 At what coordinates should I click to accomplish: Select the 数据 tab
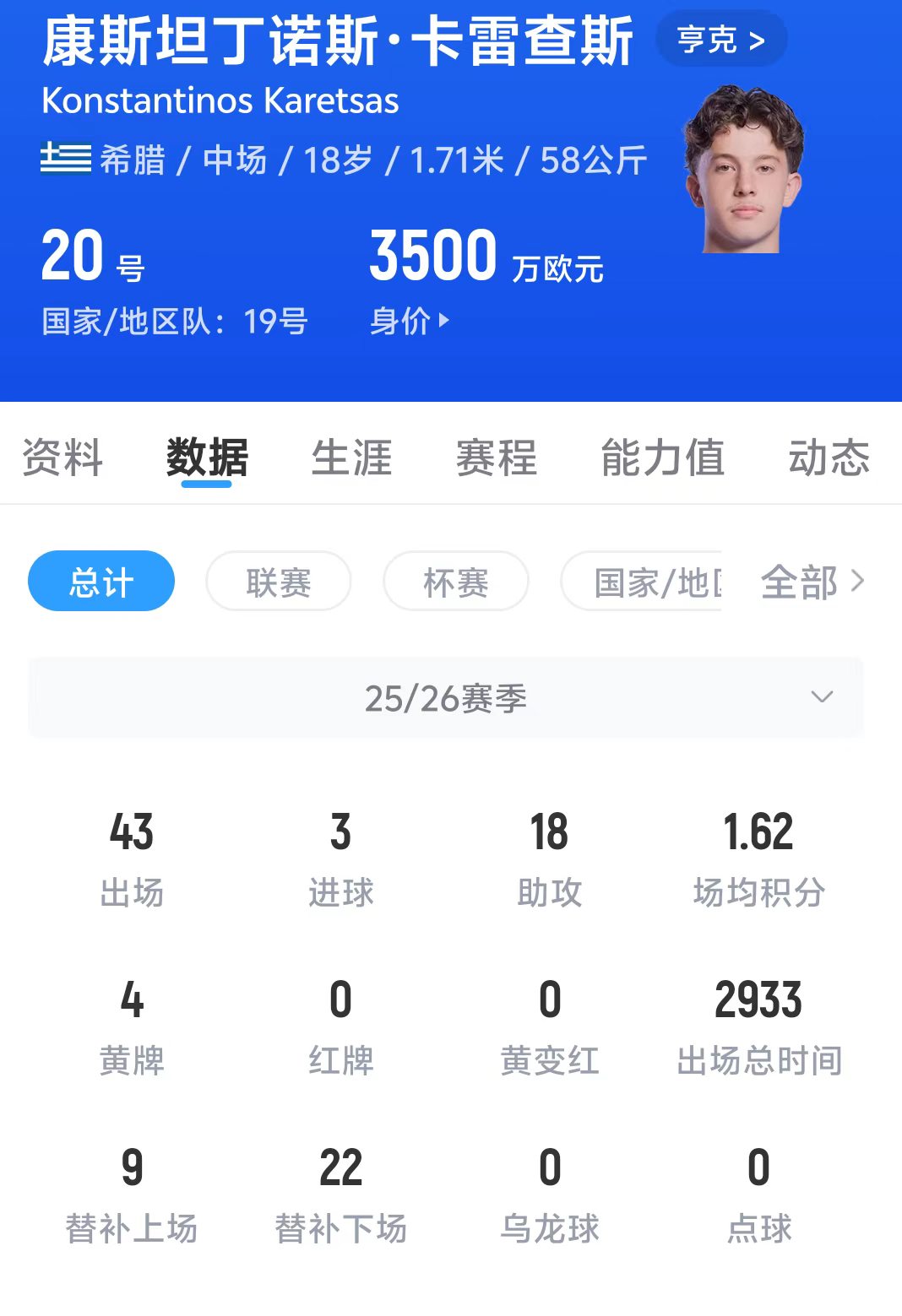pyautogui.click(x=207, y=458)
